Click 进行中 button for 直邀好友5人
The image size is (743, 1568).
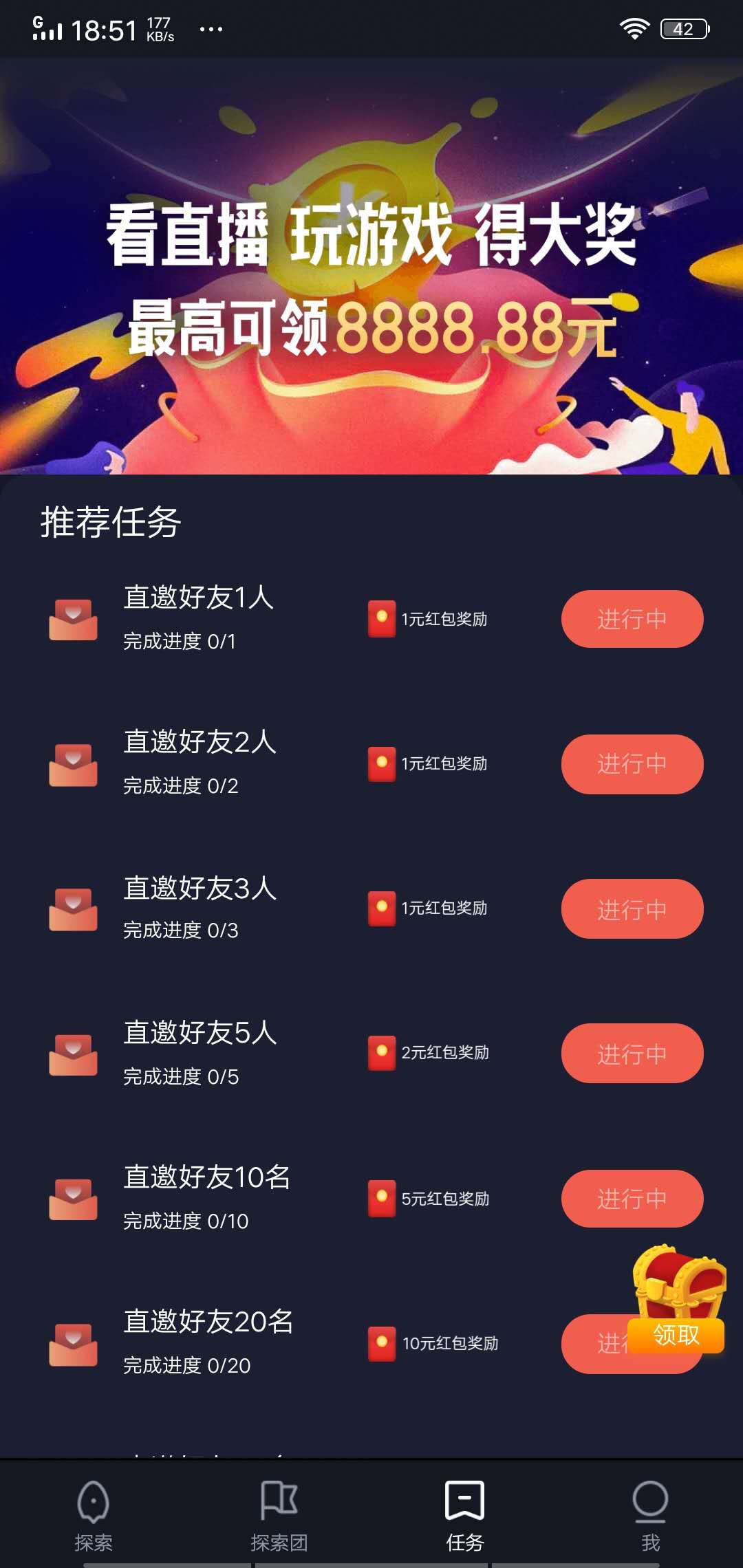point(630,1052)
